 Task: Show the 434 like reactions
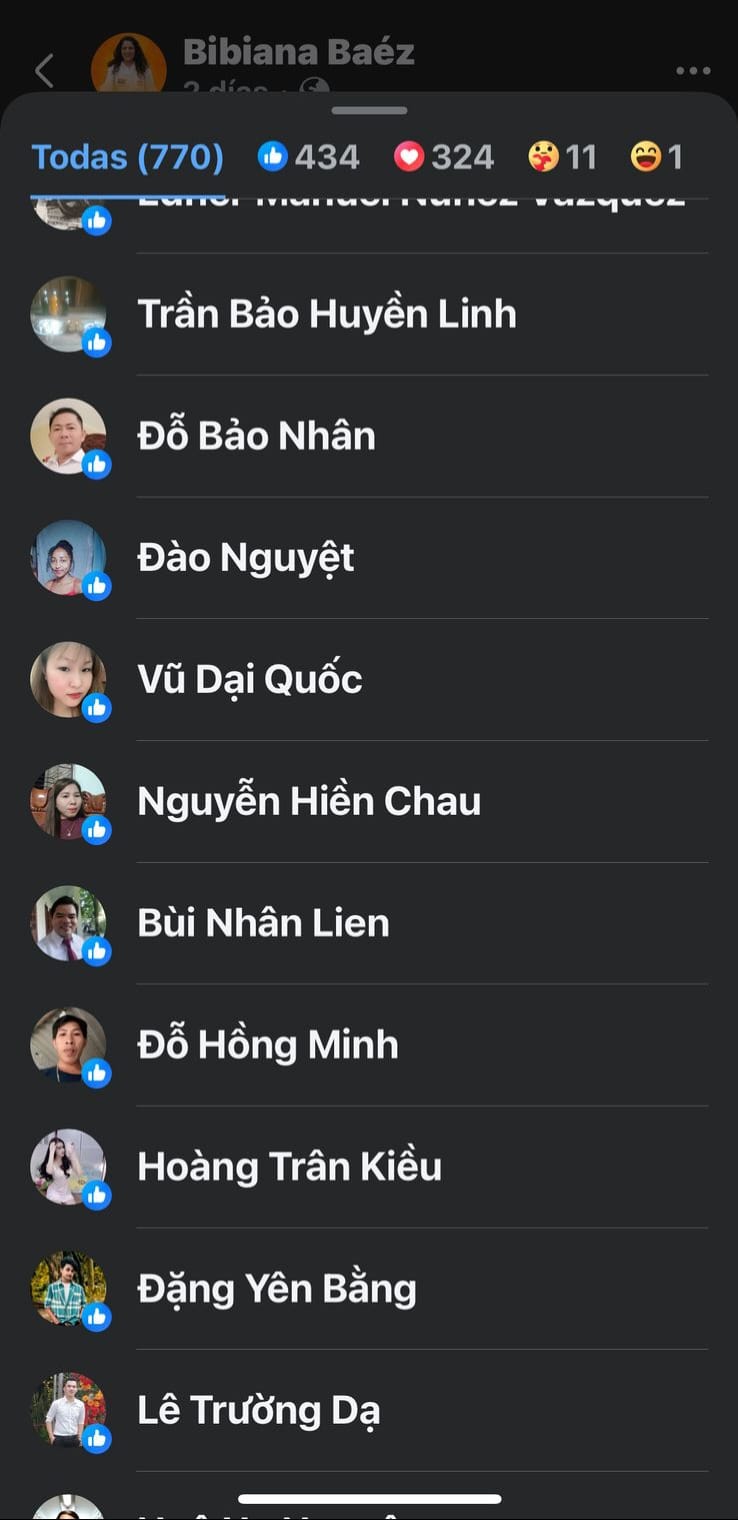[309, 157]
